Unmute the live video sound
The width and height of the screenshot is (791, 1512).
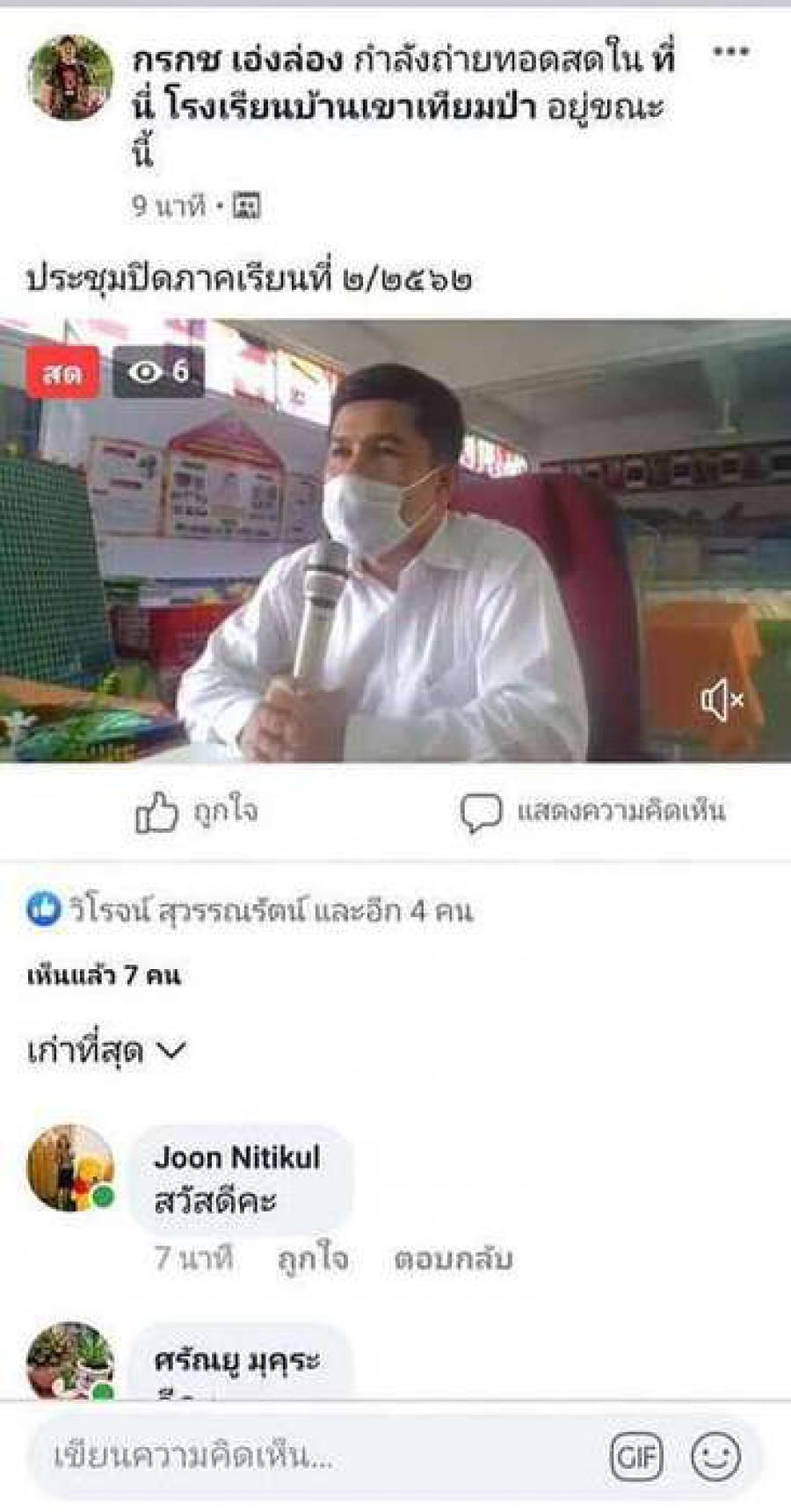[x=722, y=700]
